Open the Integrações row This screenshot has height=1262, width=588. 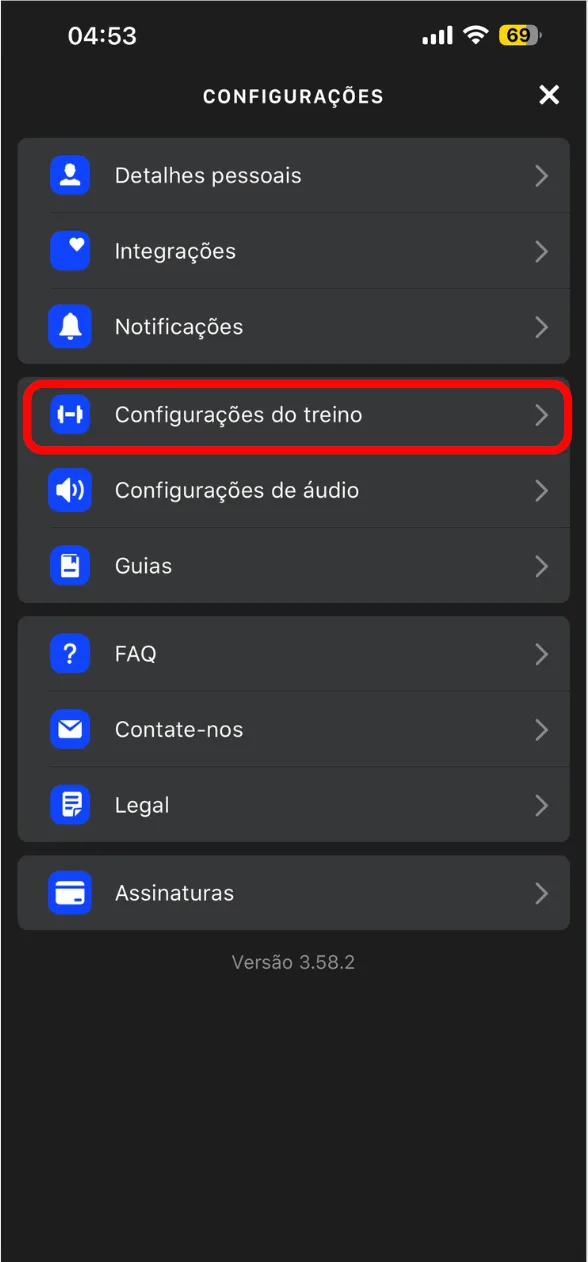(x=294, y=251)
